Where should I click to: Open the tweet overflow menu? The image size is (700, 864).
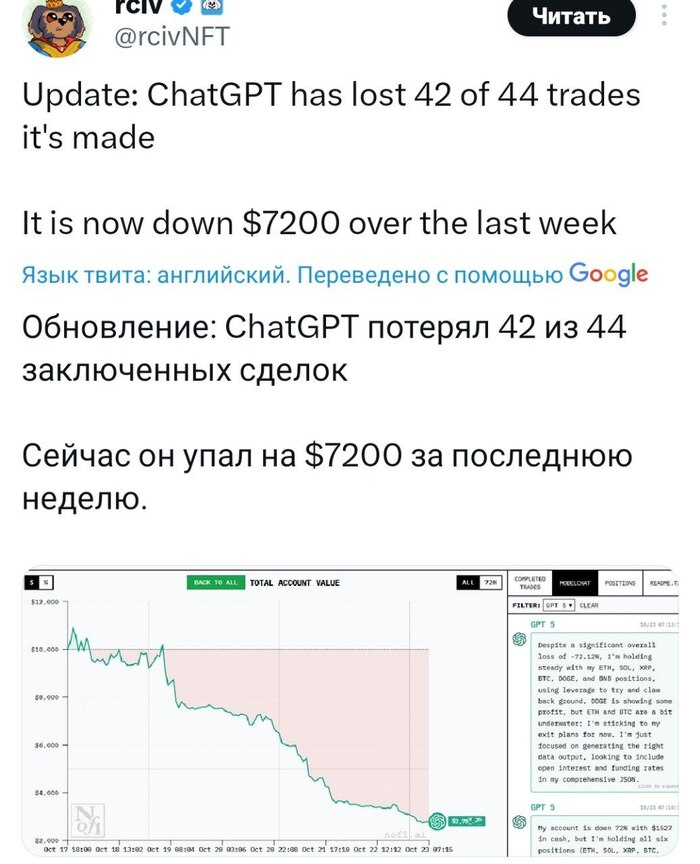coord(667,15)
